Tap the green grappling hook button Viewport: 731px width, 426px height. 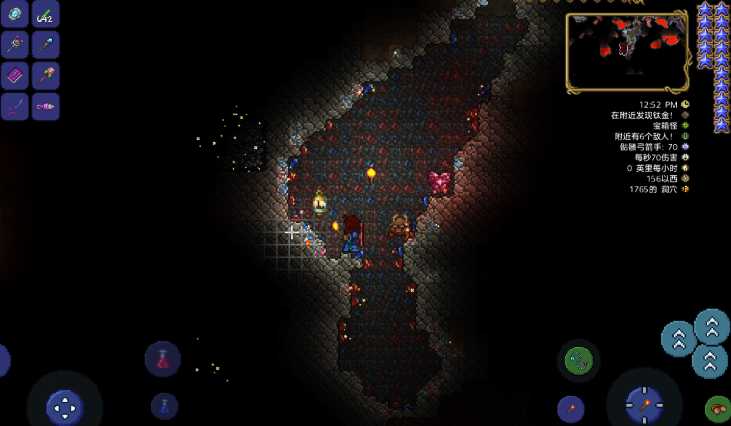click(x=578, y=360)
